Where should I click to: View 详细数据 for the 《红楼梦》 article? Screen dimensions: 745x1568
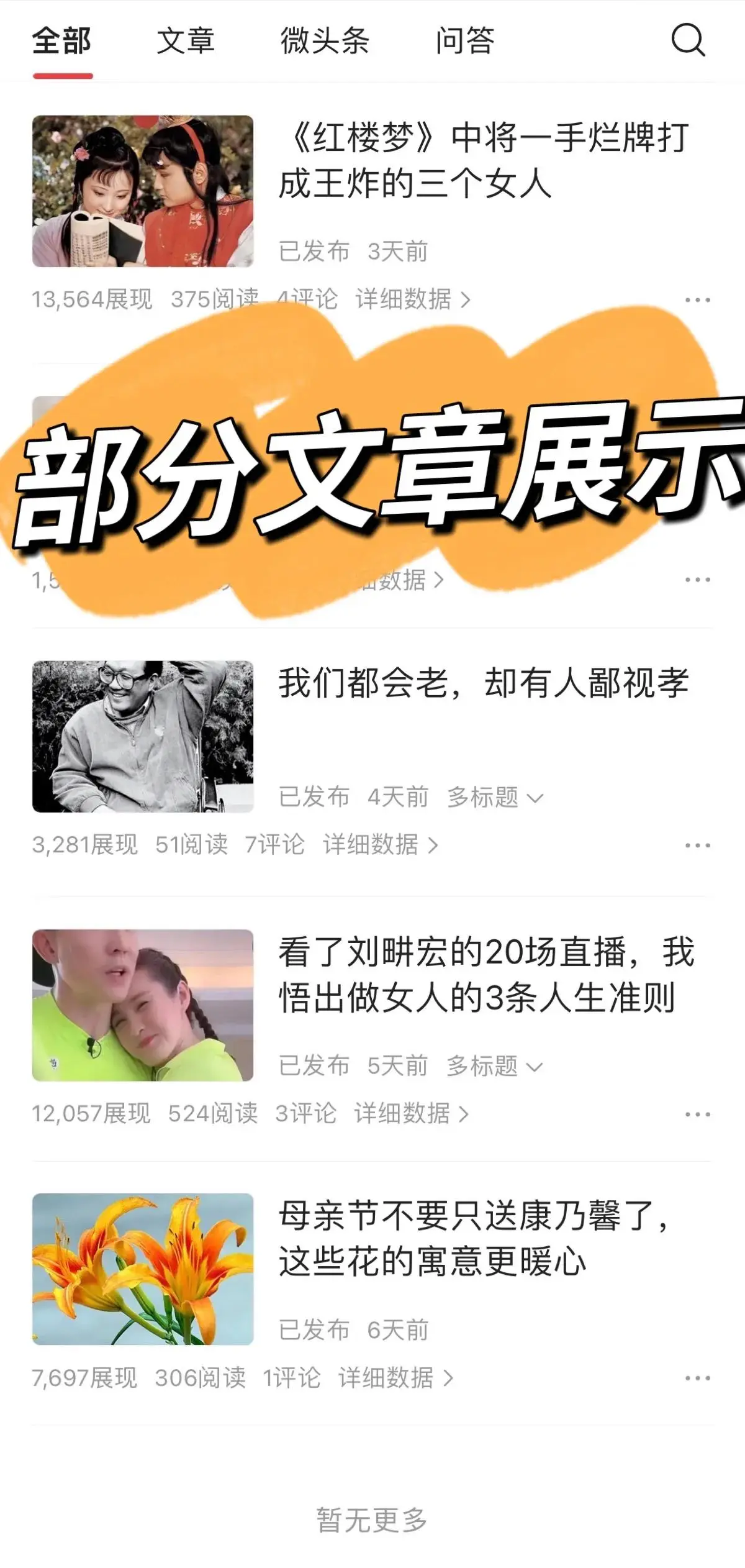(x=412, y=299)
